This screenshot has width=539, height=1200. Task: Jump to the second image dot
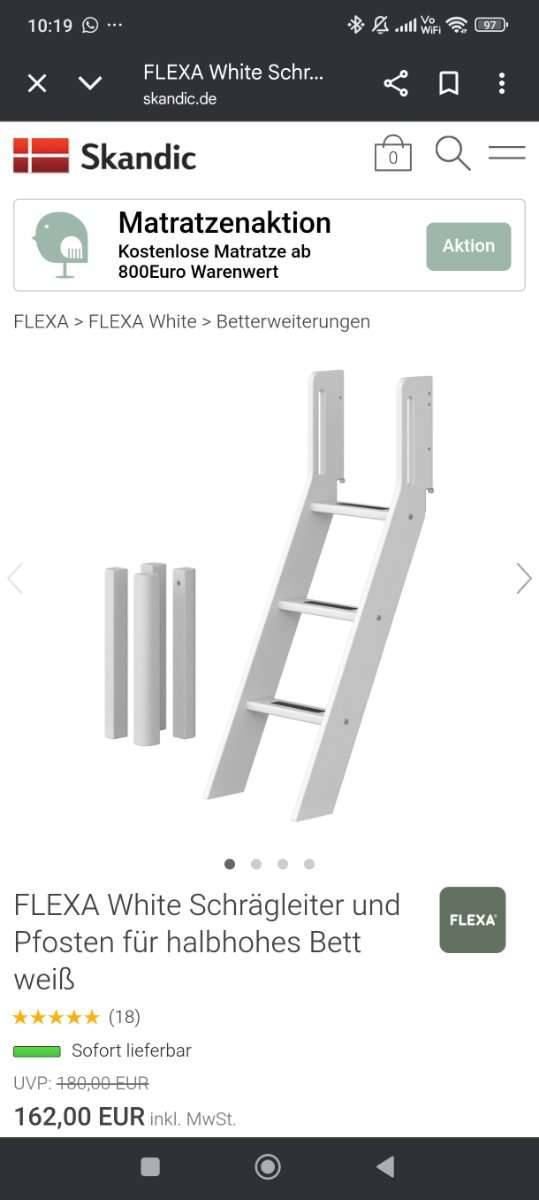click(x=256, y=864)
